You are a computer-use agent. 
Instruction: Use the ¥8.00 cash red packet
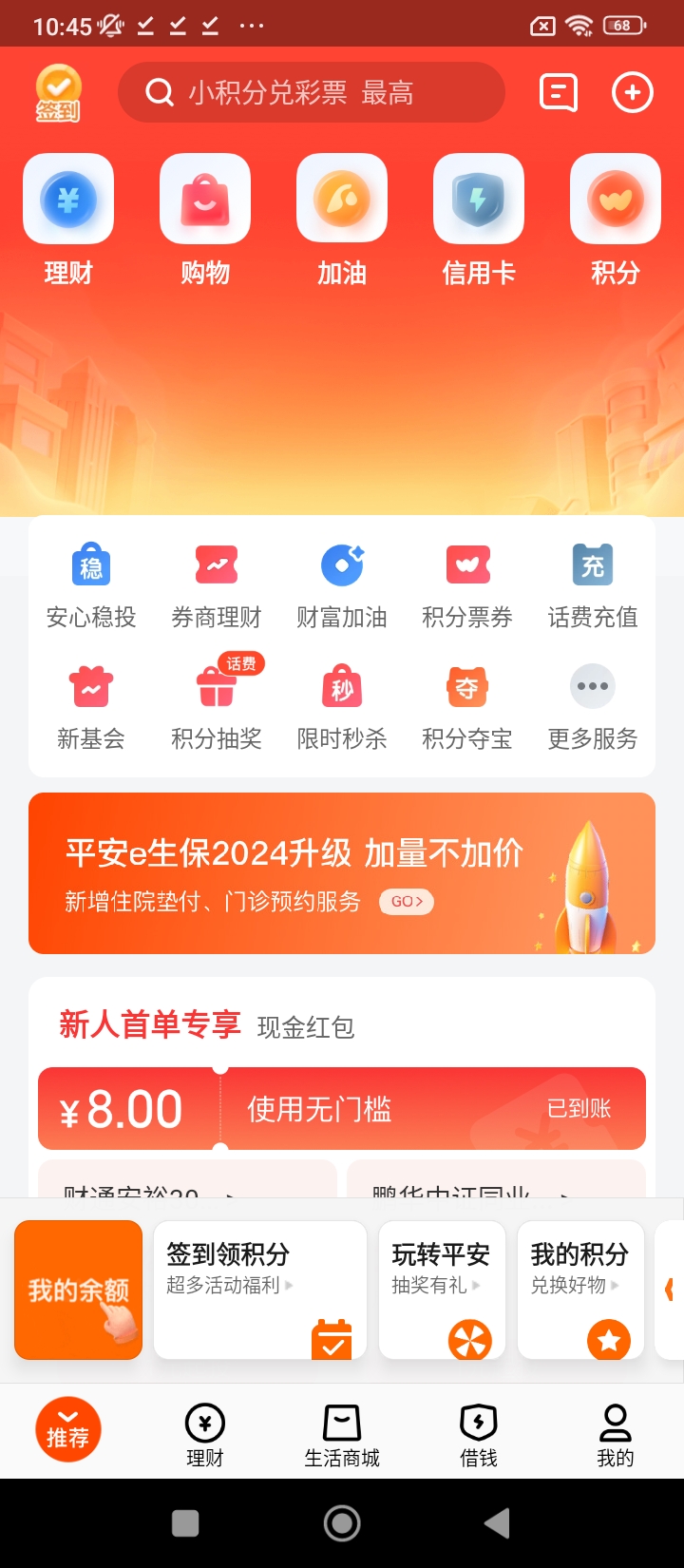click(x=342, y=1109)
